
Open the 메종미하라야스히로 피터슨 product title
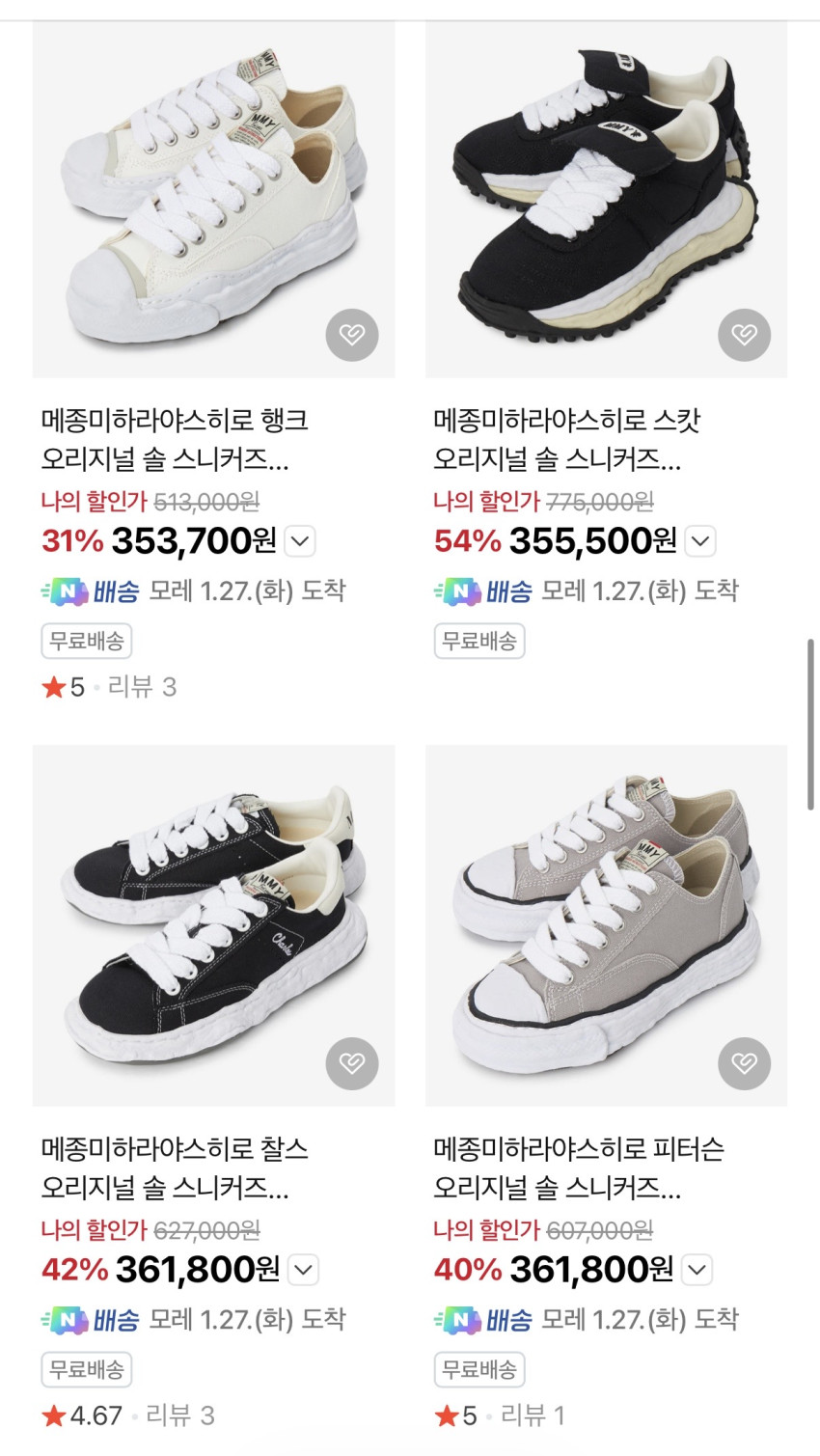point(578,1168)
